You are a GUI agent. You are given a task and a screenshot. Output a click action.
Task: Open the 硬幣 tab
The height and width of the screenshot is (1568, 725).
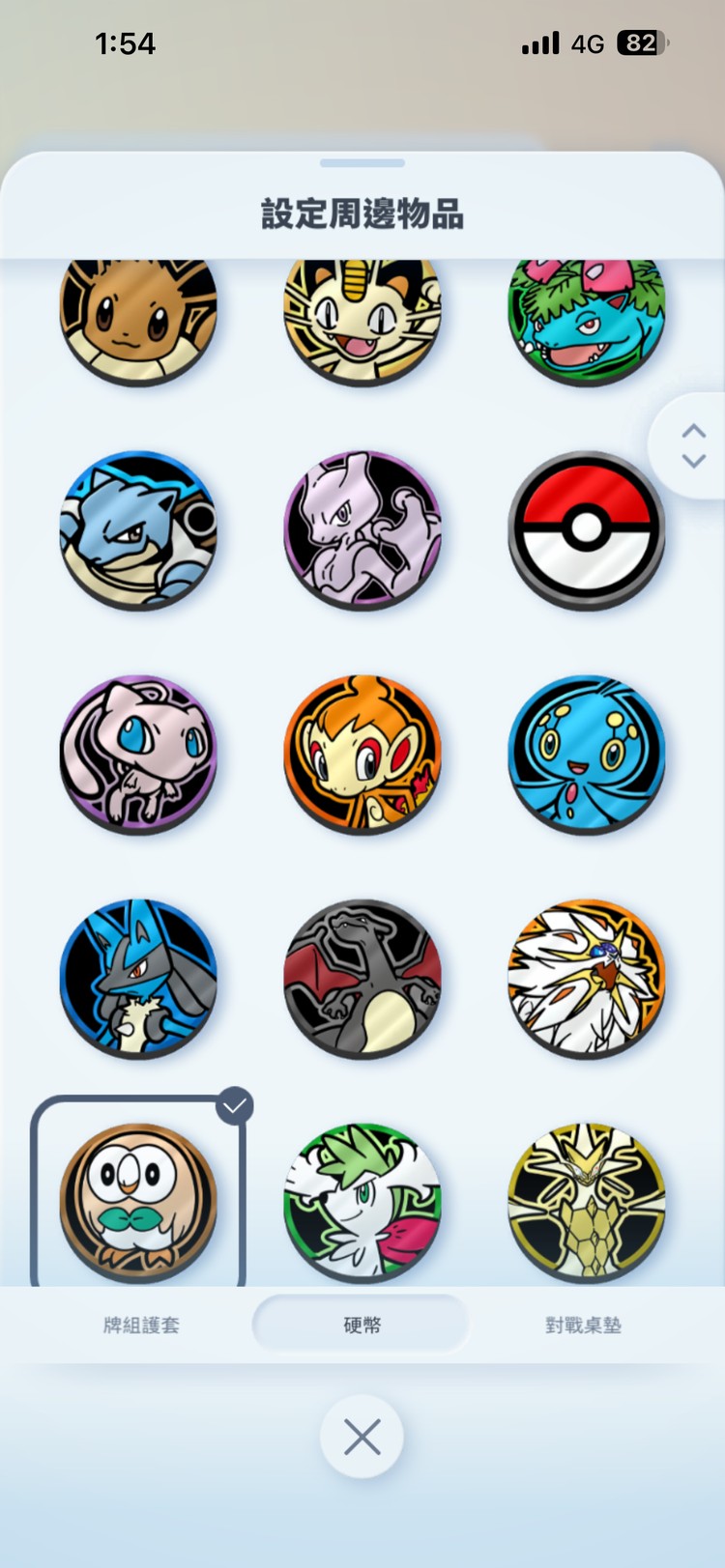pyautogui.click(x=362, y=1325)
